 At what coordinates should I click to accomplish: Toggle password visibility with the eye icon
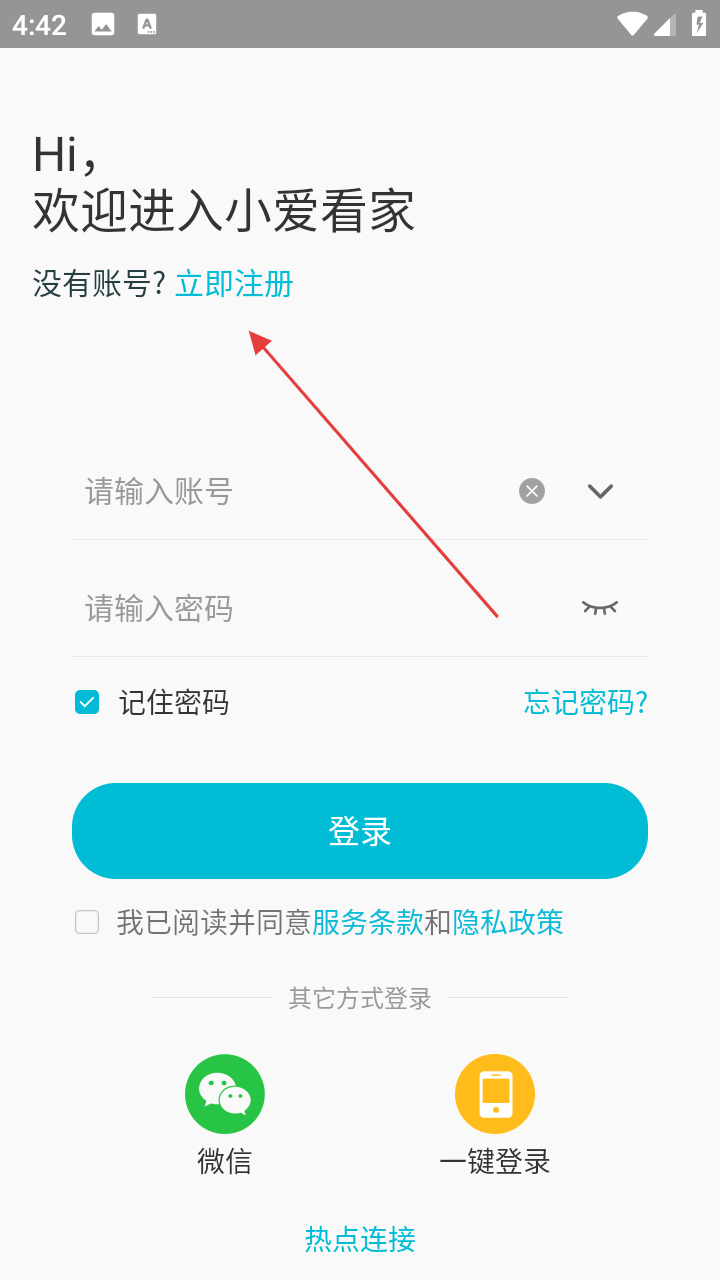pyautogui.click(x=600, y=607)
